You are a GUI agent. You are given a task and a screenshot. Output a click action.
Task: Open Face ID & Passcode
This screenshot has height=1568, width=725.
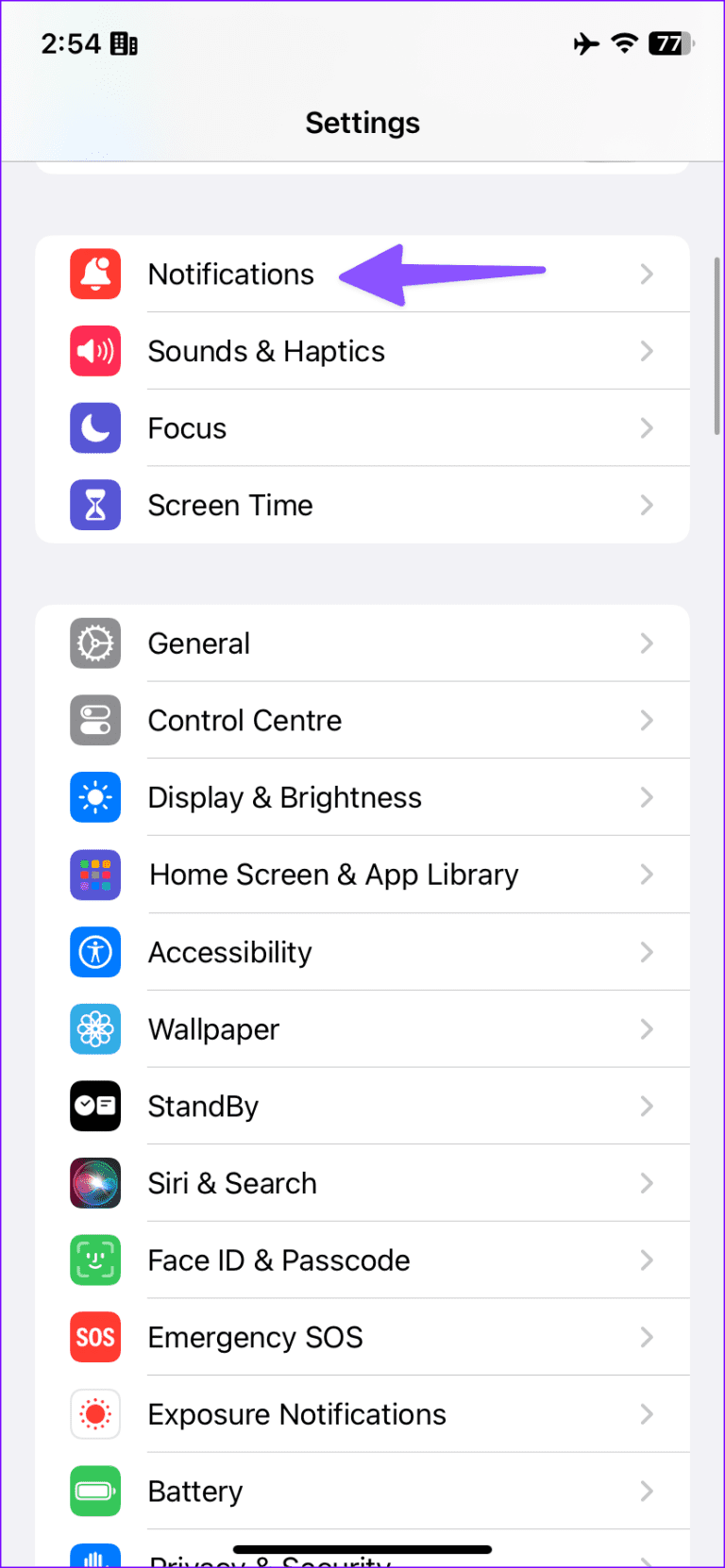coord(278,1261)
